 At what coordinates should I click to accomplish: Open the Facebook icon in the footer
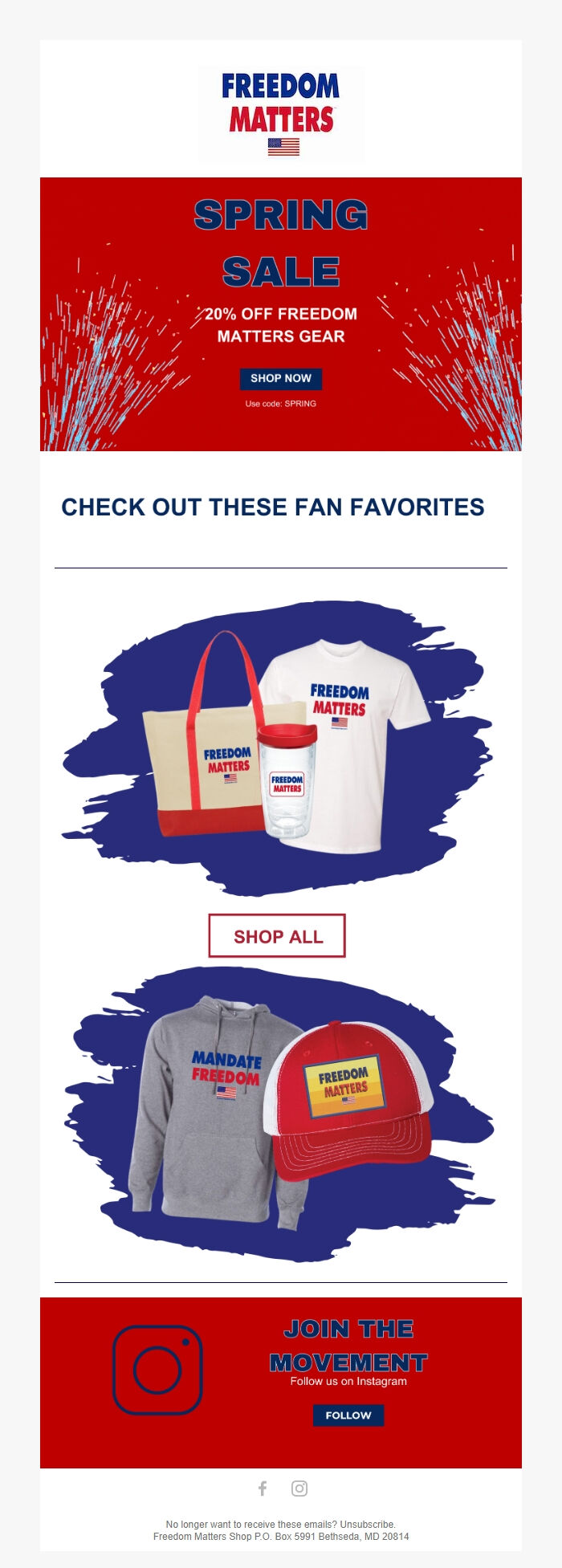263,1489
